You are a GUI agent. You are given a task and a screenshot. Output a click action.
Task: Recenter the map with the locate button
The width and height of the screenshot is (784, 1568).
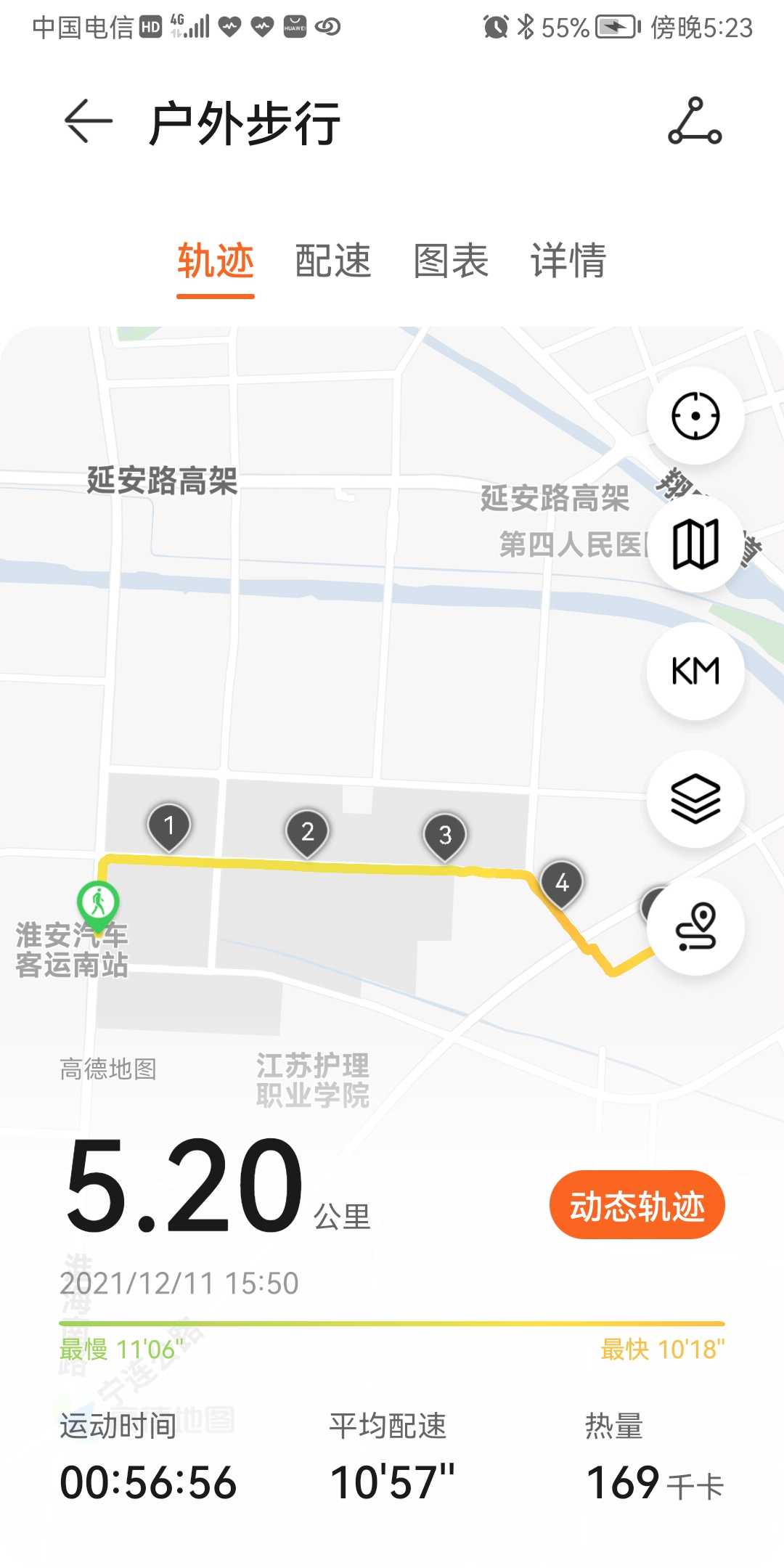tap(695, 416)
